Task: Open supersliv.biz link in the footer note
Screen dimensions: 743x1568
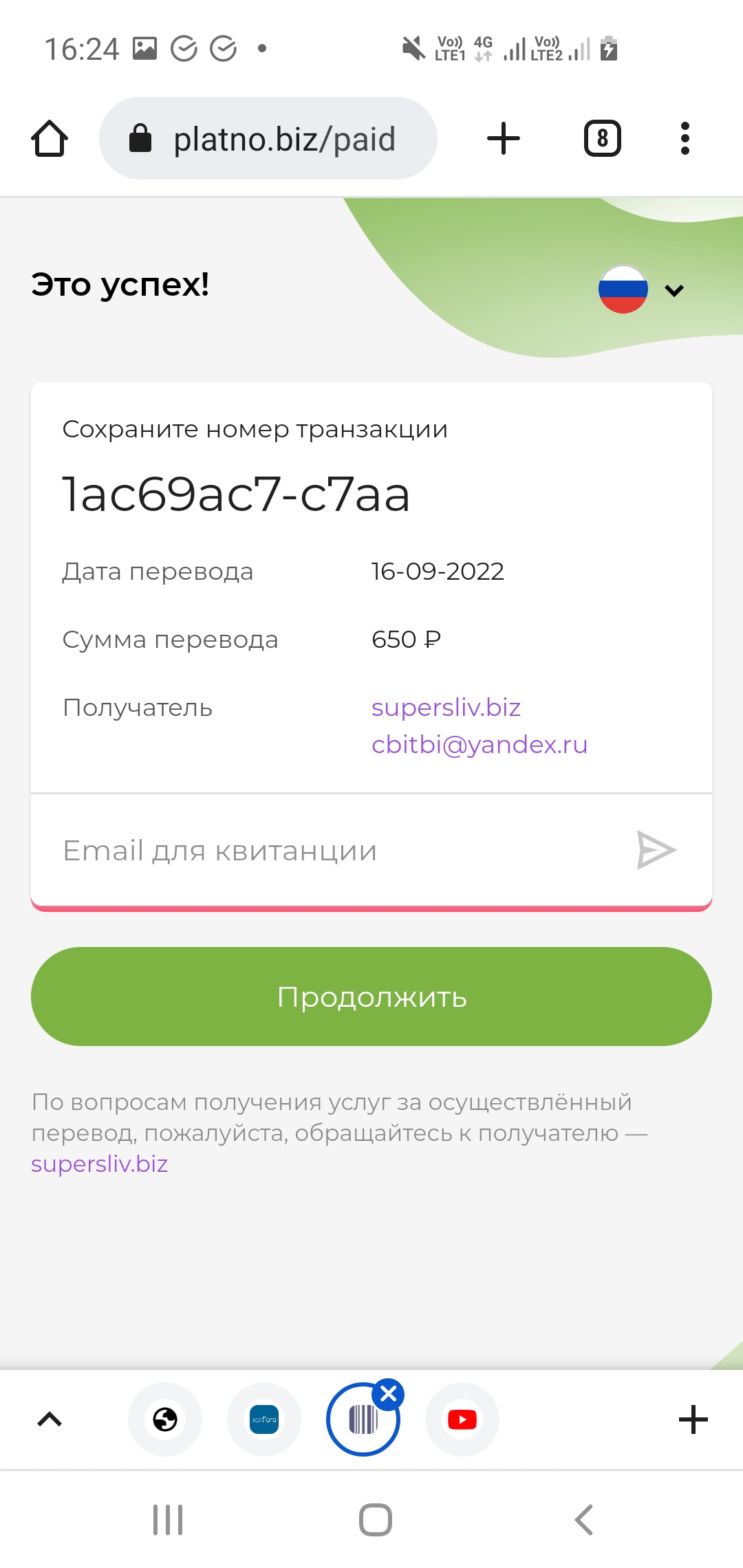Action: coord(100,1164)
